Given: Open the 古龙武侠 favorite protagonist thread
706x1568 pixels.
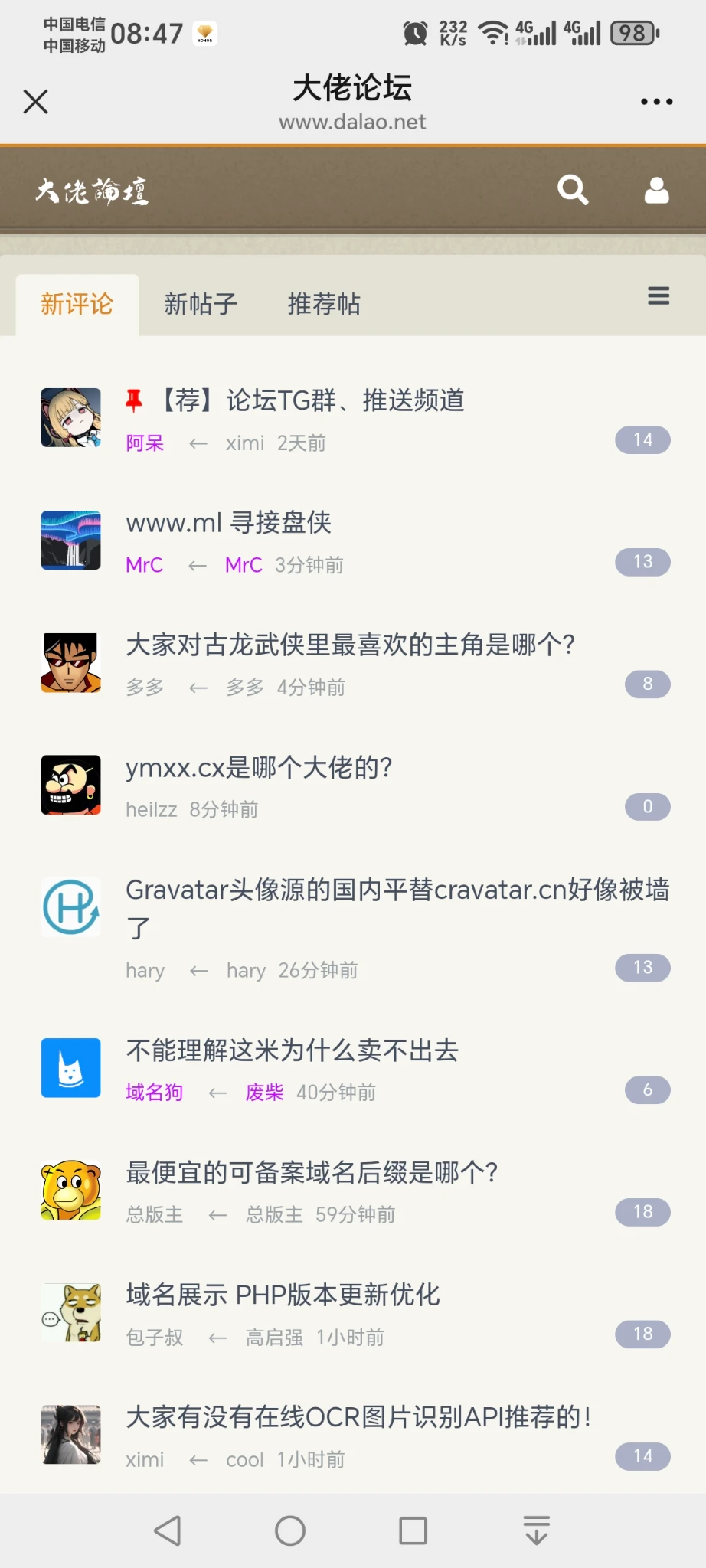Looking at the screenshot, I should [350, 645].
